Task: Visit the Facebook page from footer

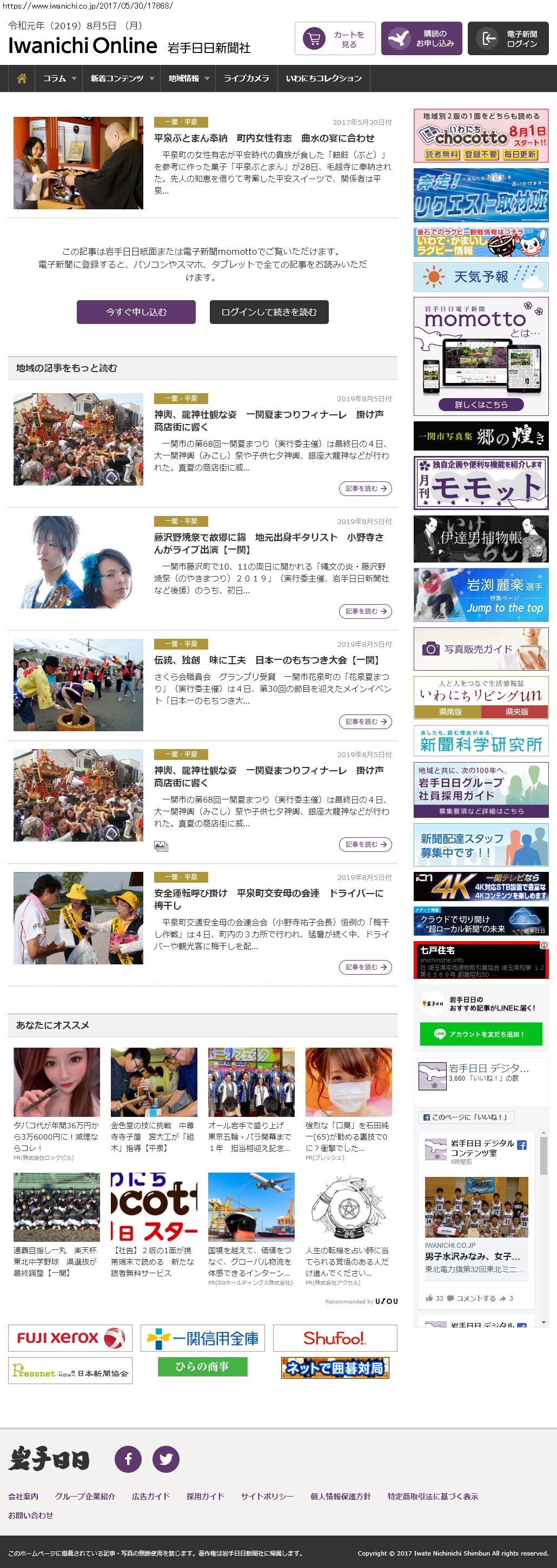Action: point(129,1458)
